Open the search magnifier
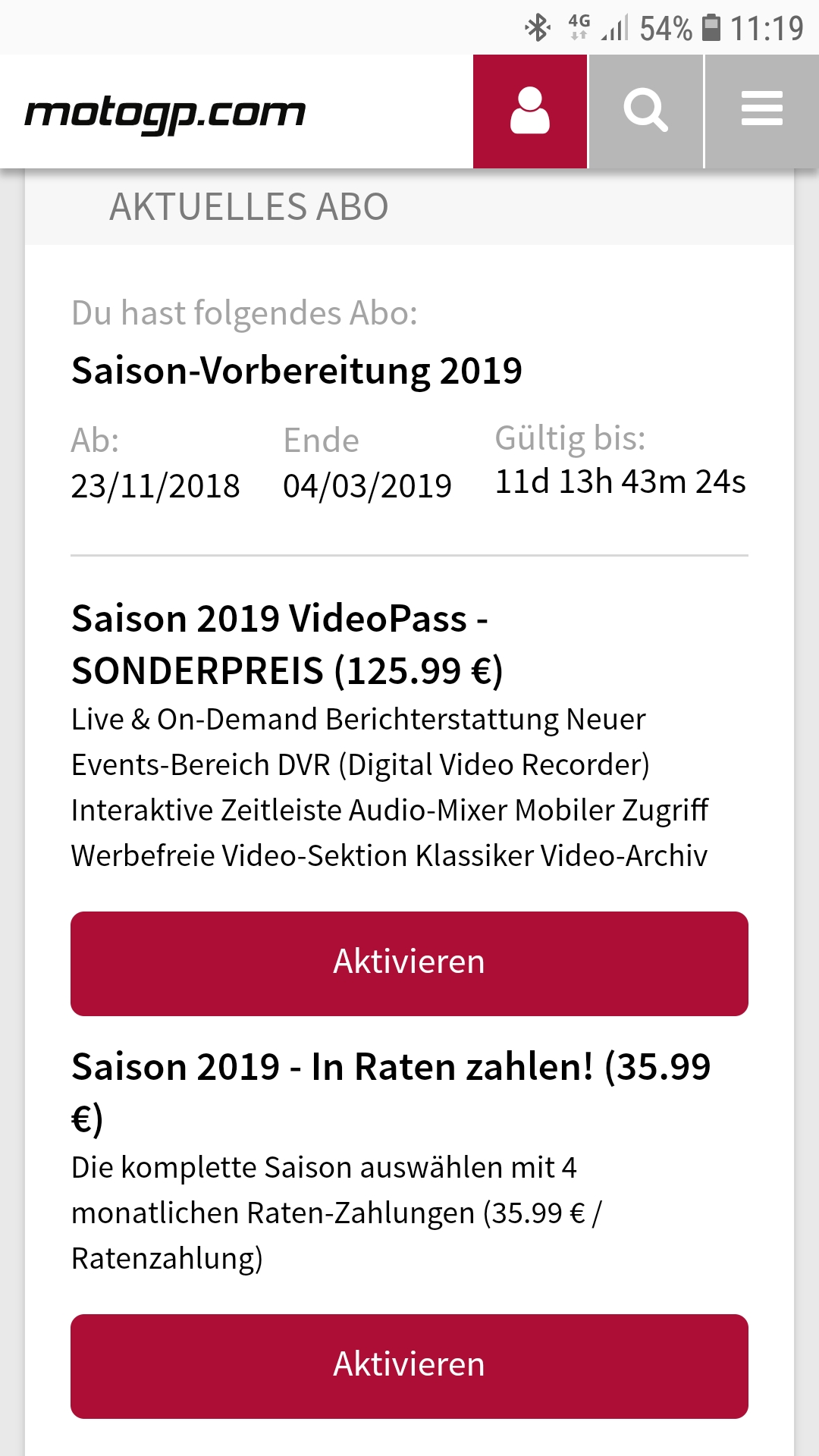Image resolution: width=819 pixels, height=1456 pixels. point(645,111)
